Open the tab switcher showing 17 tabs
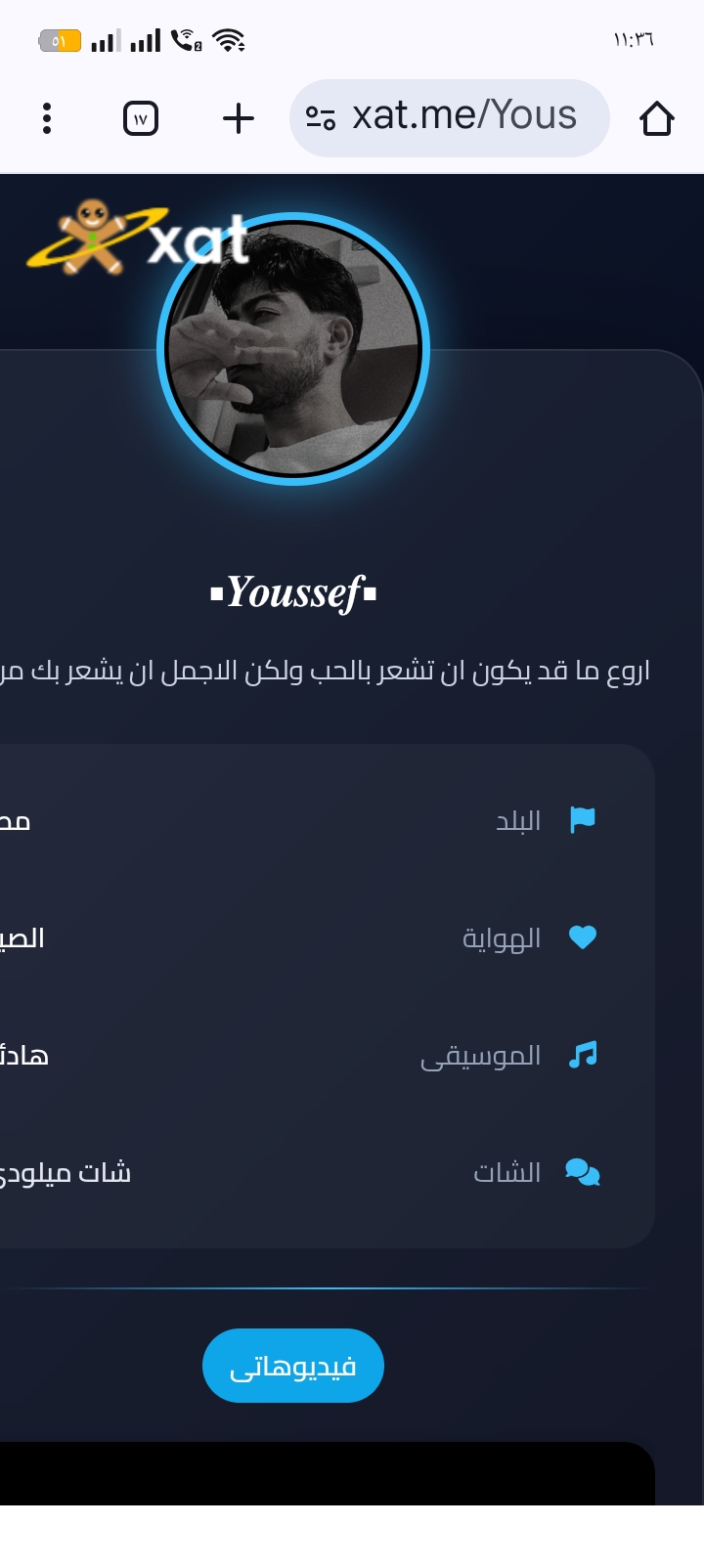Image resolution: width=704 pixels, height=1568 pixels. coord(141,118)
